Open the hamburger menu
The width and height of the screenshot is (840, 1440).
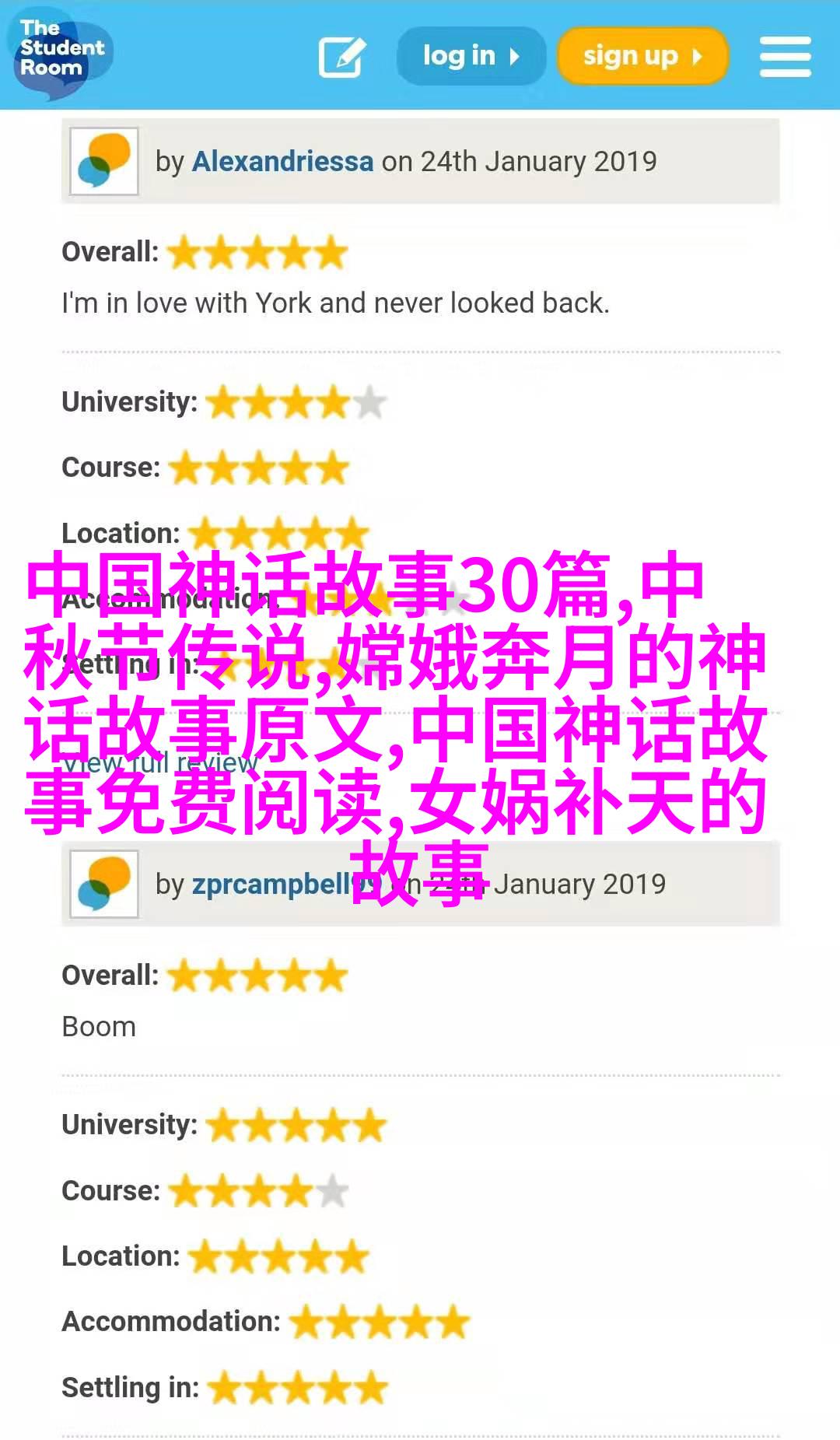click(785, 56)
